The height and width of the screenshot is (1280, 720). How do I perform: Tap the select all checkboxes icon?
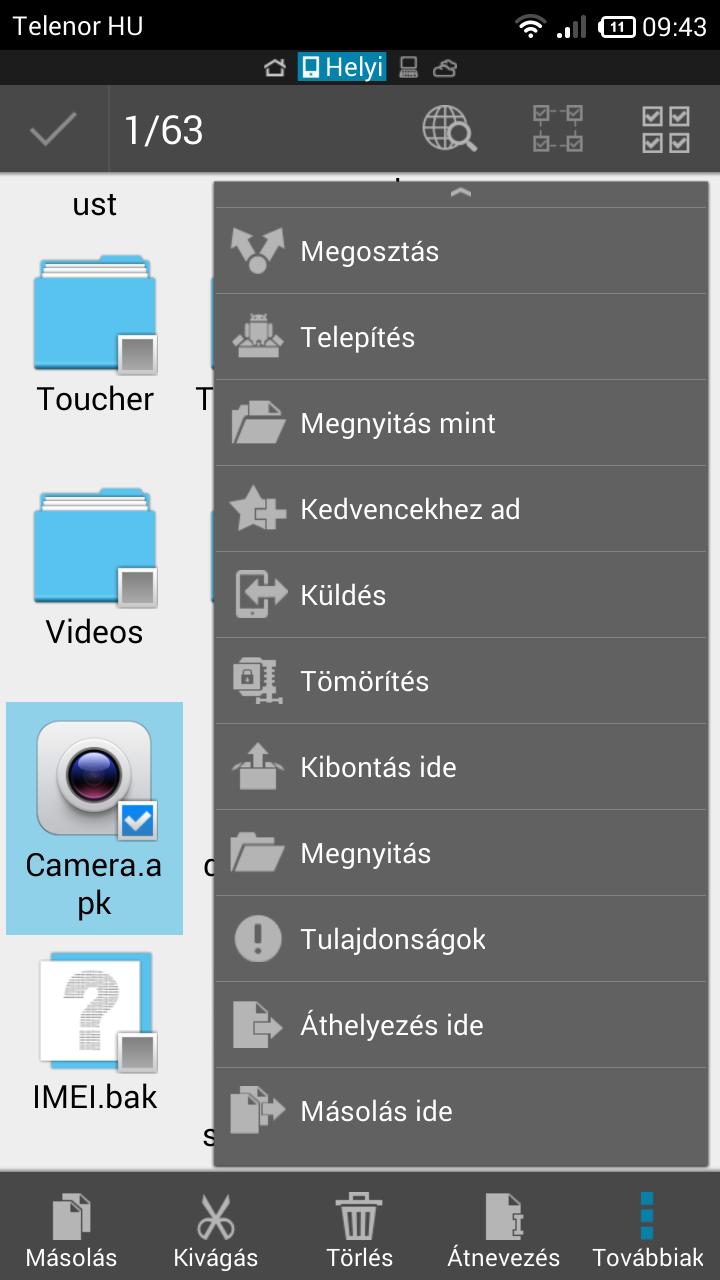click(x=666, y=130)
